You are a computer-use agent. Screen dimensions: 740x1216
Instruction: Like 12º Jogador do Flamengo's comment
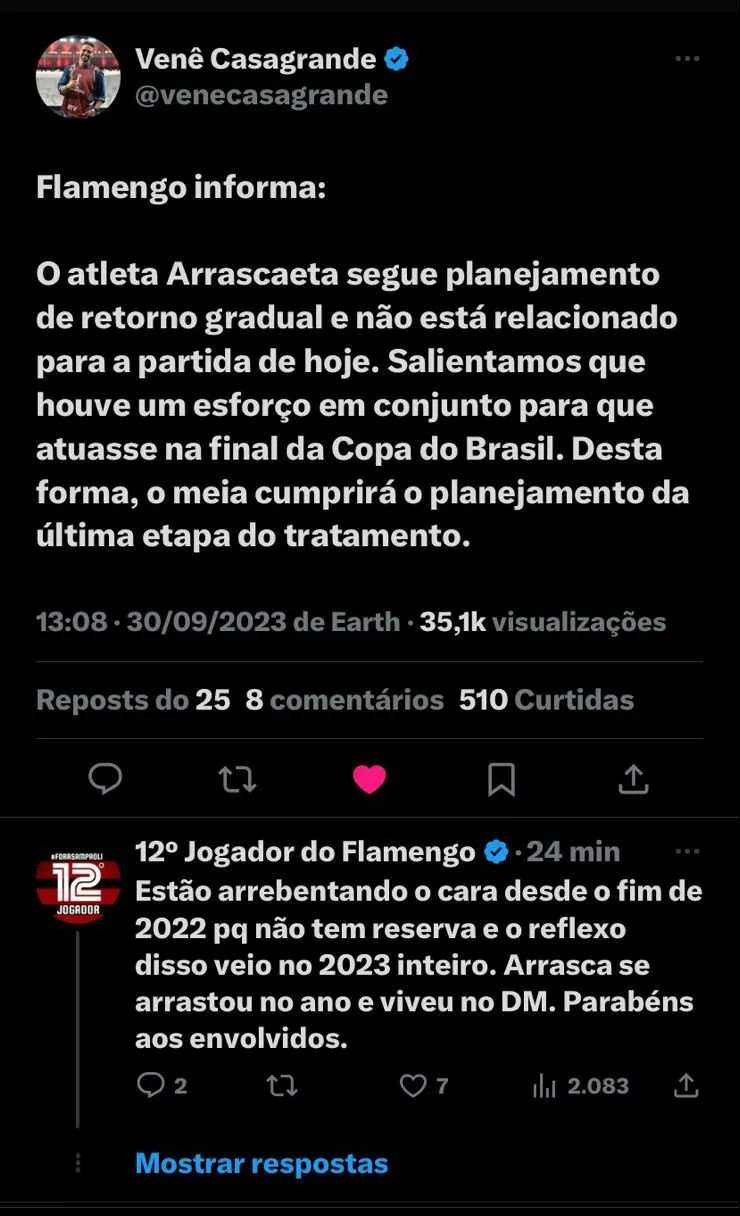pos(413,1085)
